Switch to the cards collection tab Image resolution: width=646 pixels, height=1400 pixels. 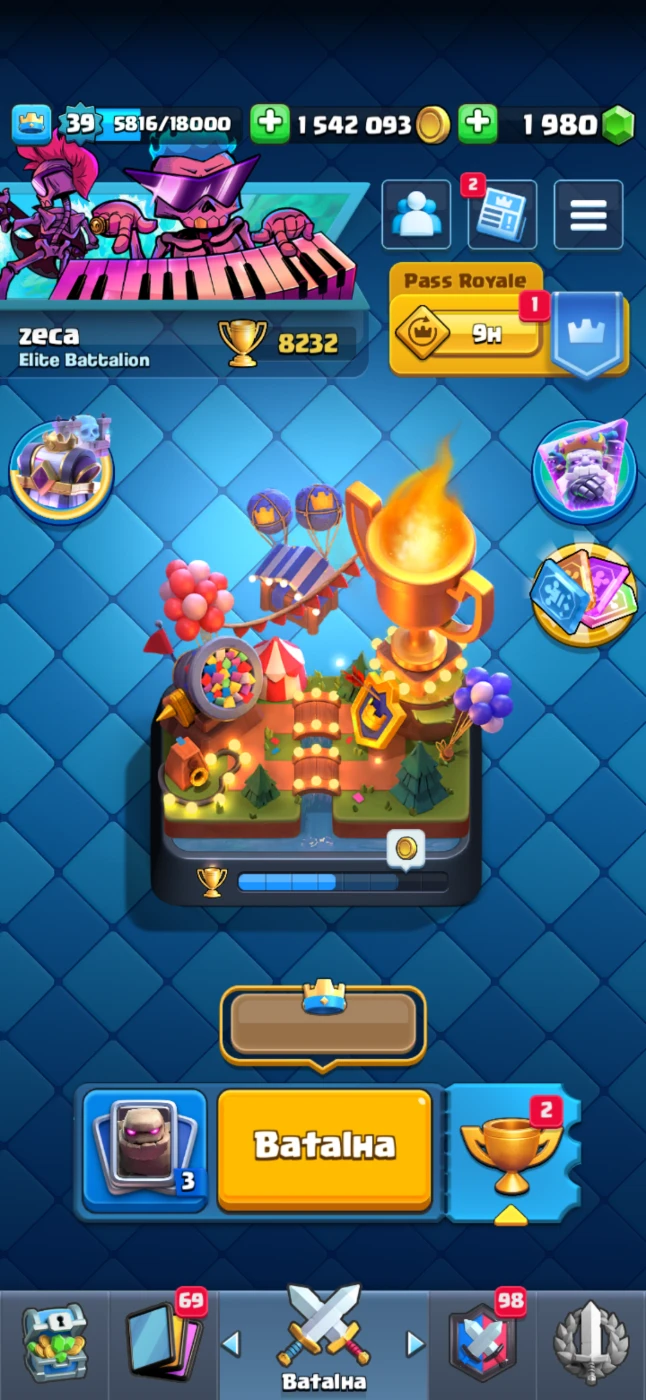pos(163,1342)
